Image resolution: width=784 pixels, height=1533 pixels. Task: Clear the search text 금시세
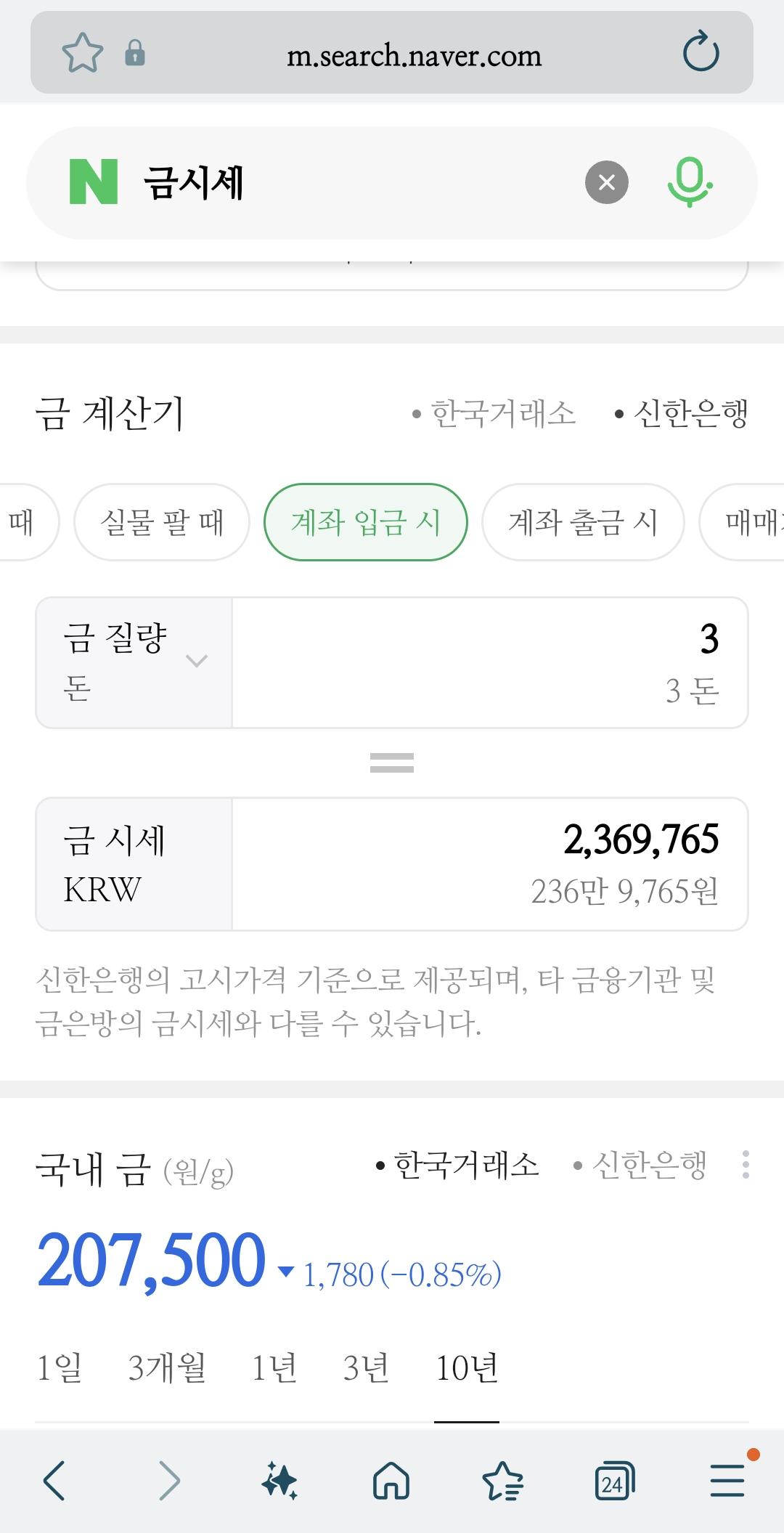point(606,182)
